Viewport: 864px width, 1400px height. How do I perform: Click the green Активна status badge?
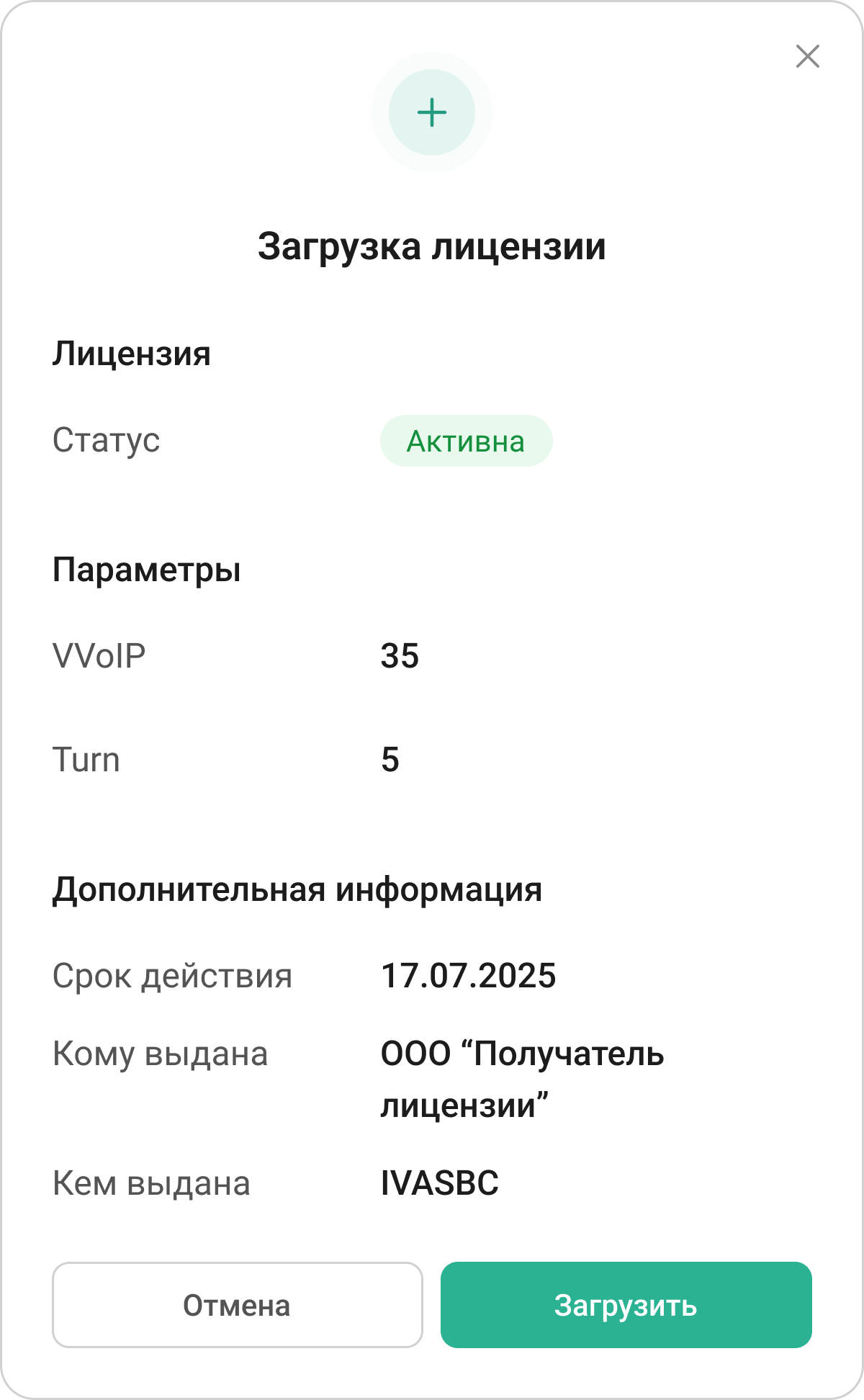click(467, 441)
